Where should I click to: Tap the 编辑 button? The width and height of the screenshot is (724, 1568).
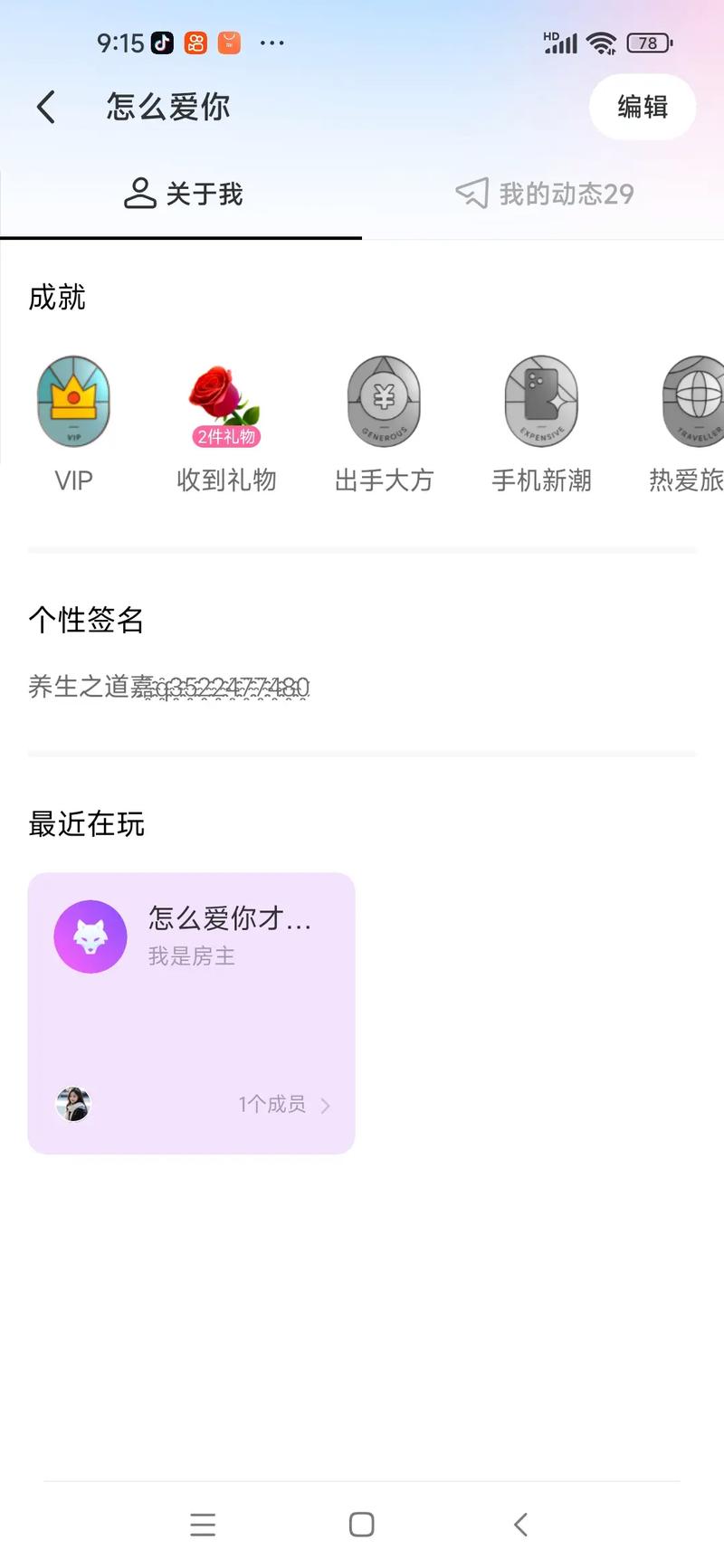[643, 107]
